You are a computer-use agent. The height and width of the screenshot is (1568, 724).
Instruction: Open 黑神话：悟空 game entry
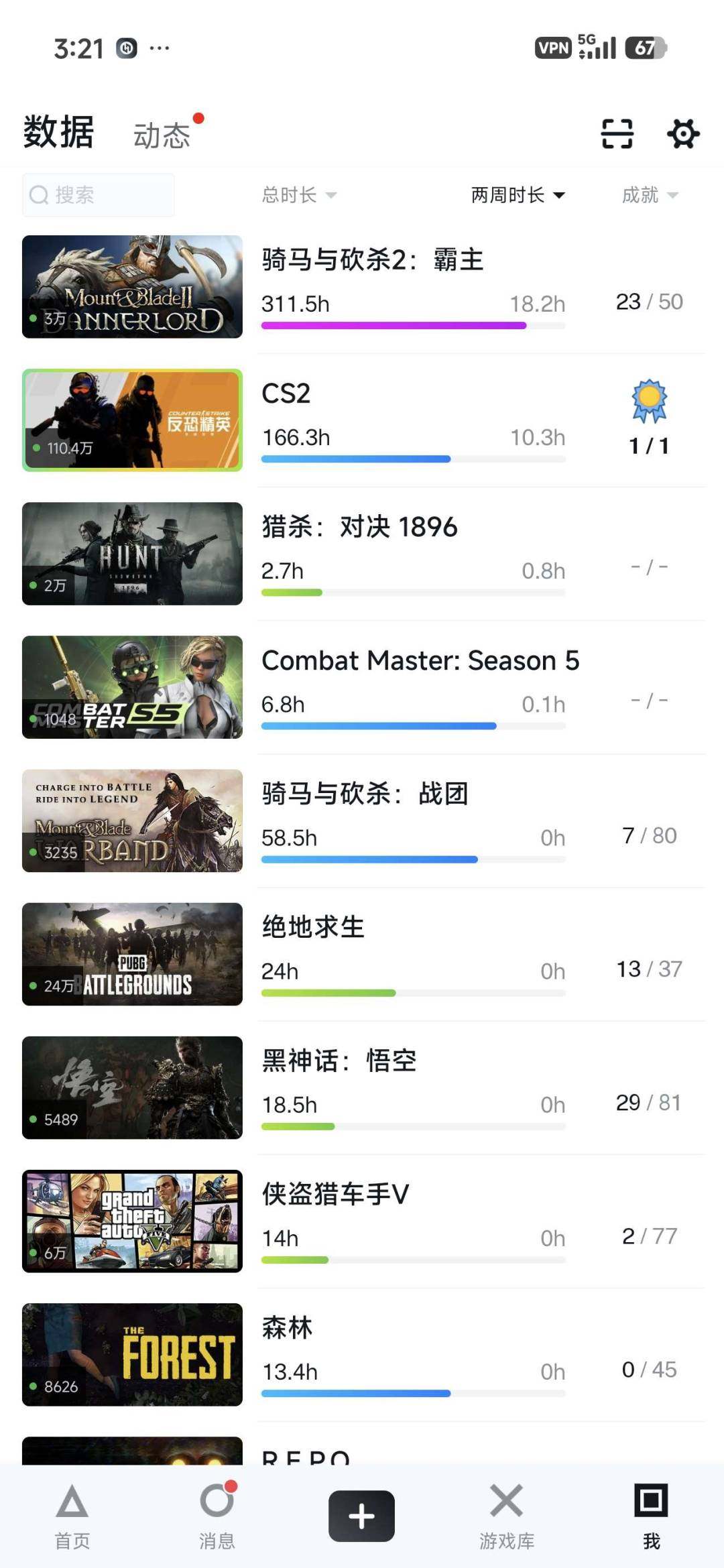(363, 1087)
